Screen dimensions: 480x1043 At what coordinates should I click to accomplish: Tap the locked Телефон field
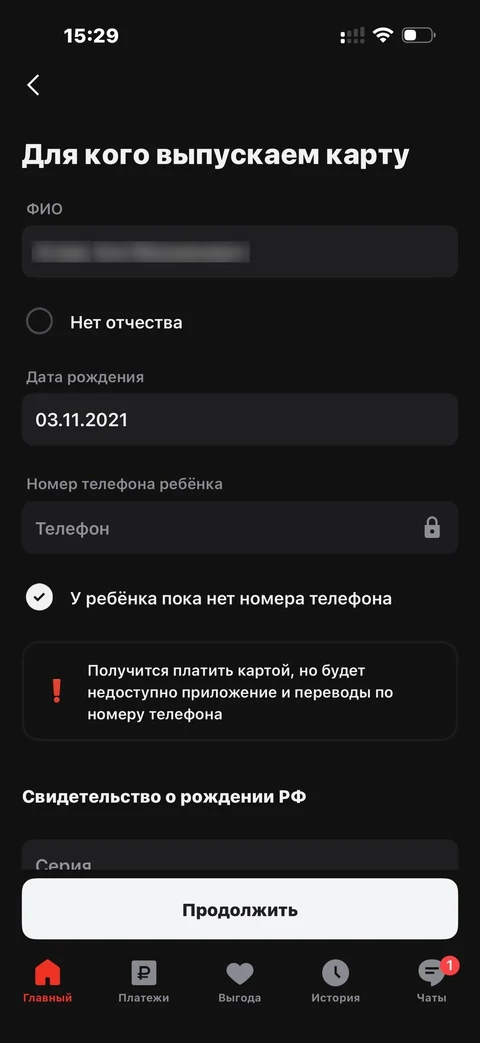(x=240, y=528)
